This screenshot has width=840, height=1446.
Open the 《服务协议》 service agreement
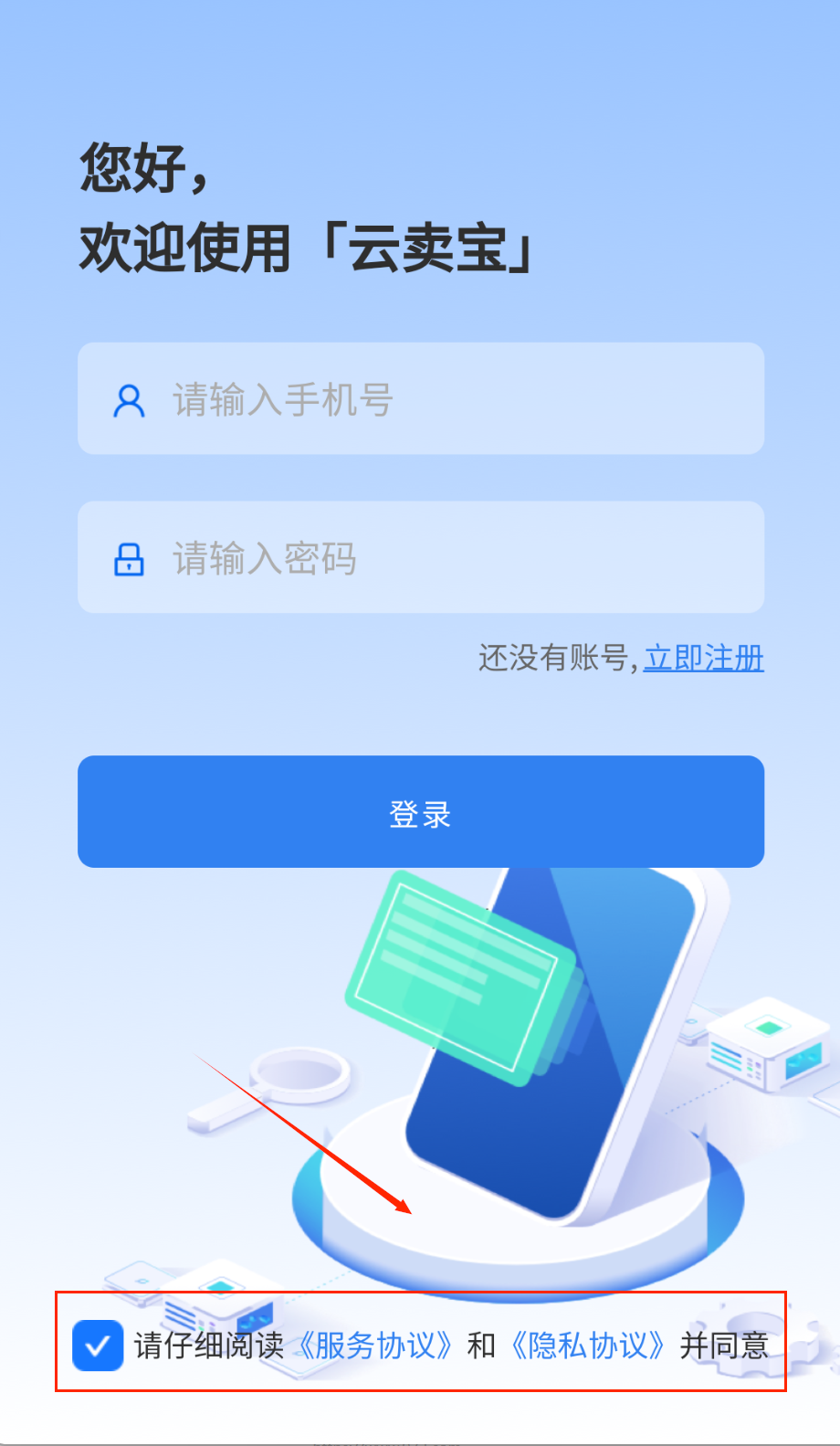tap(375, 1346)
